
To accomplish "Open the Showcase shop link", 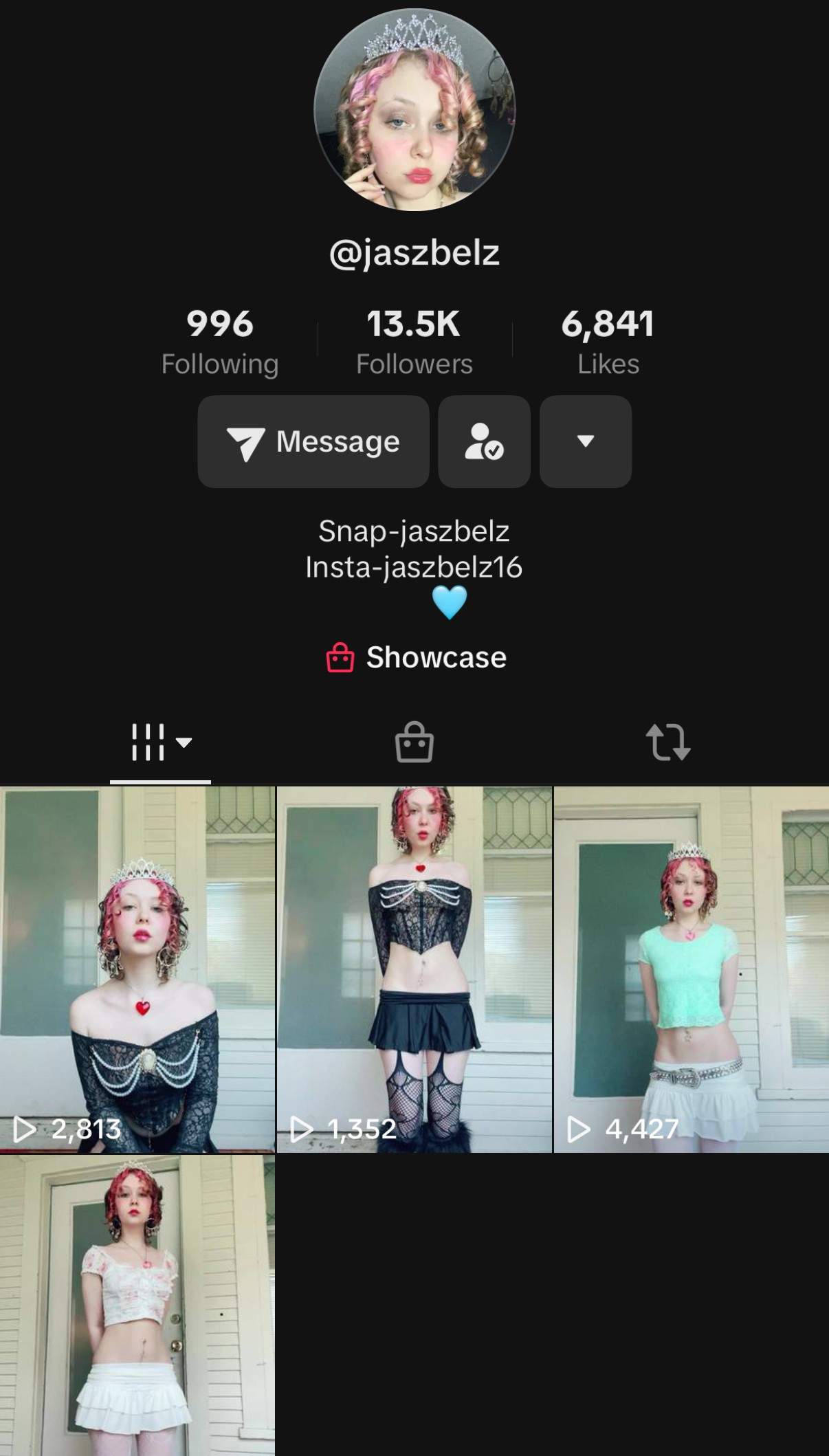I will [417, 657].
